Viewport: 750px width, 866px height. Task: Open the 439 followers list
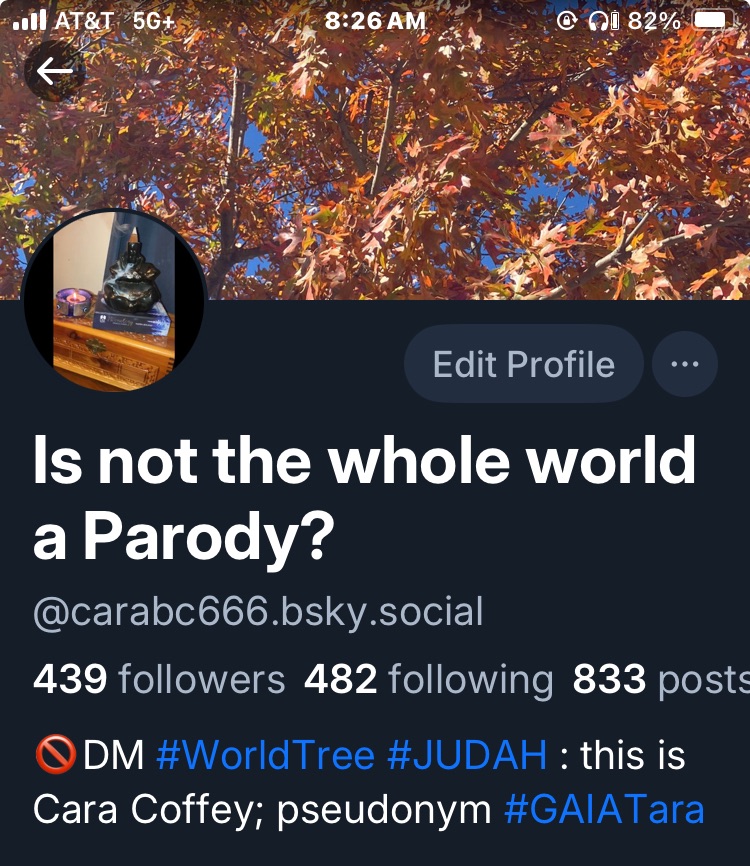[159, 680]
